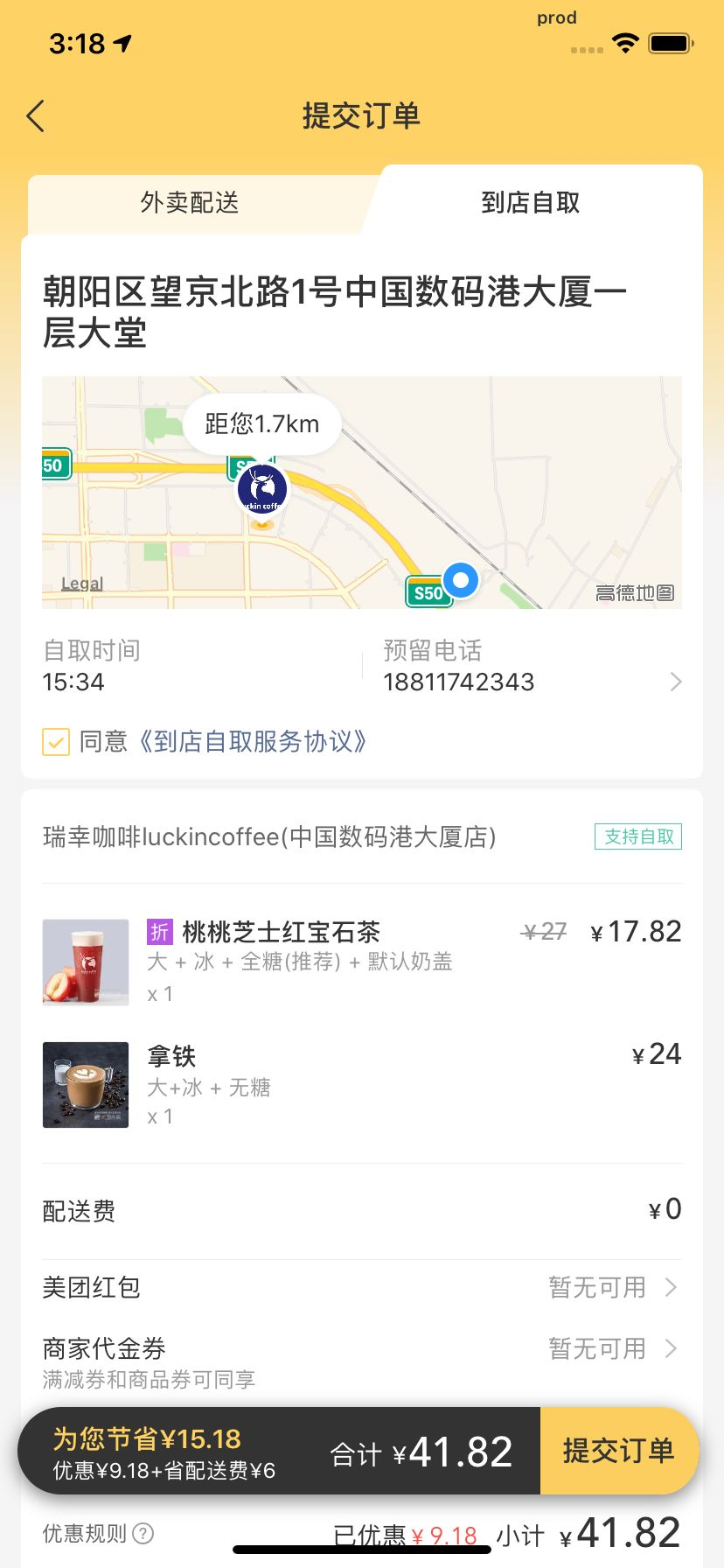Open the 商家代金券 row
724x1568 pixels.
361,1361
